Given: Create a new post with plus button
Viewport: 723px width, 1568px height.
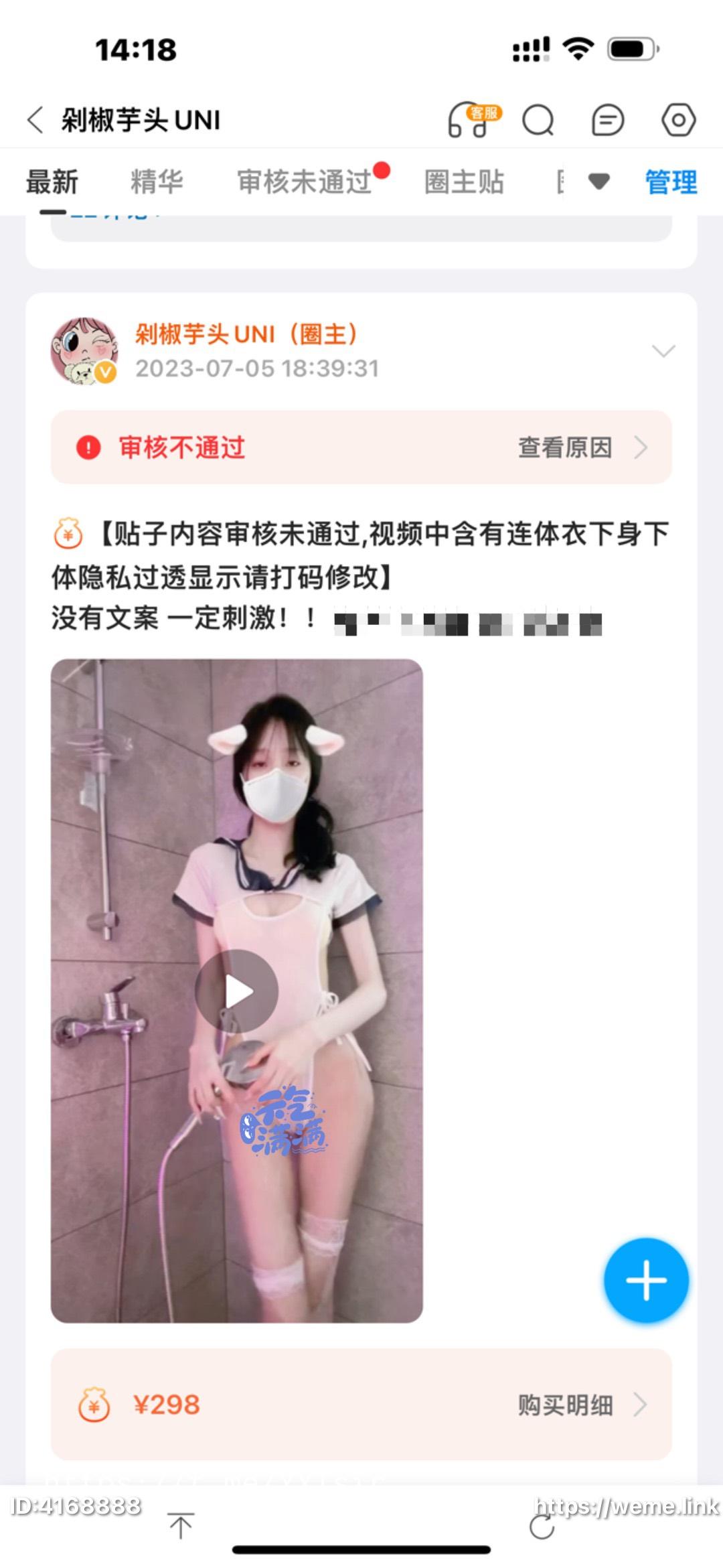Looking at the screenshot, I should (x=646, y=1280).
